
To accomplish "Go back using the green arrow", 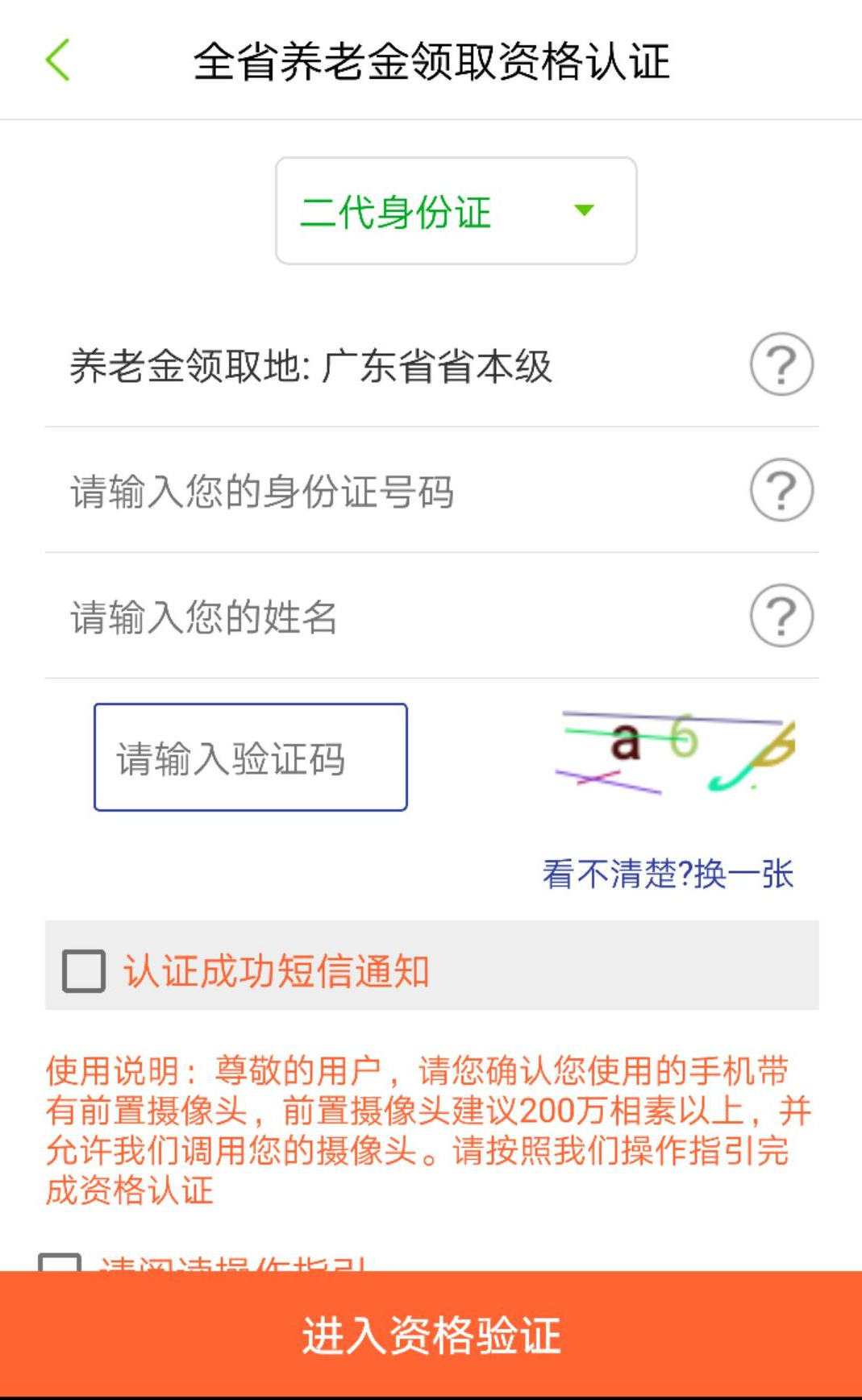I will [x=58, y=60].
